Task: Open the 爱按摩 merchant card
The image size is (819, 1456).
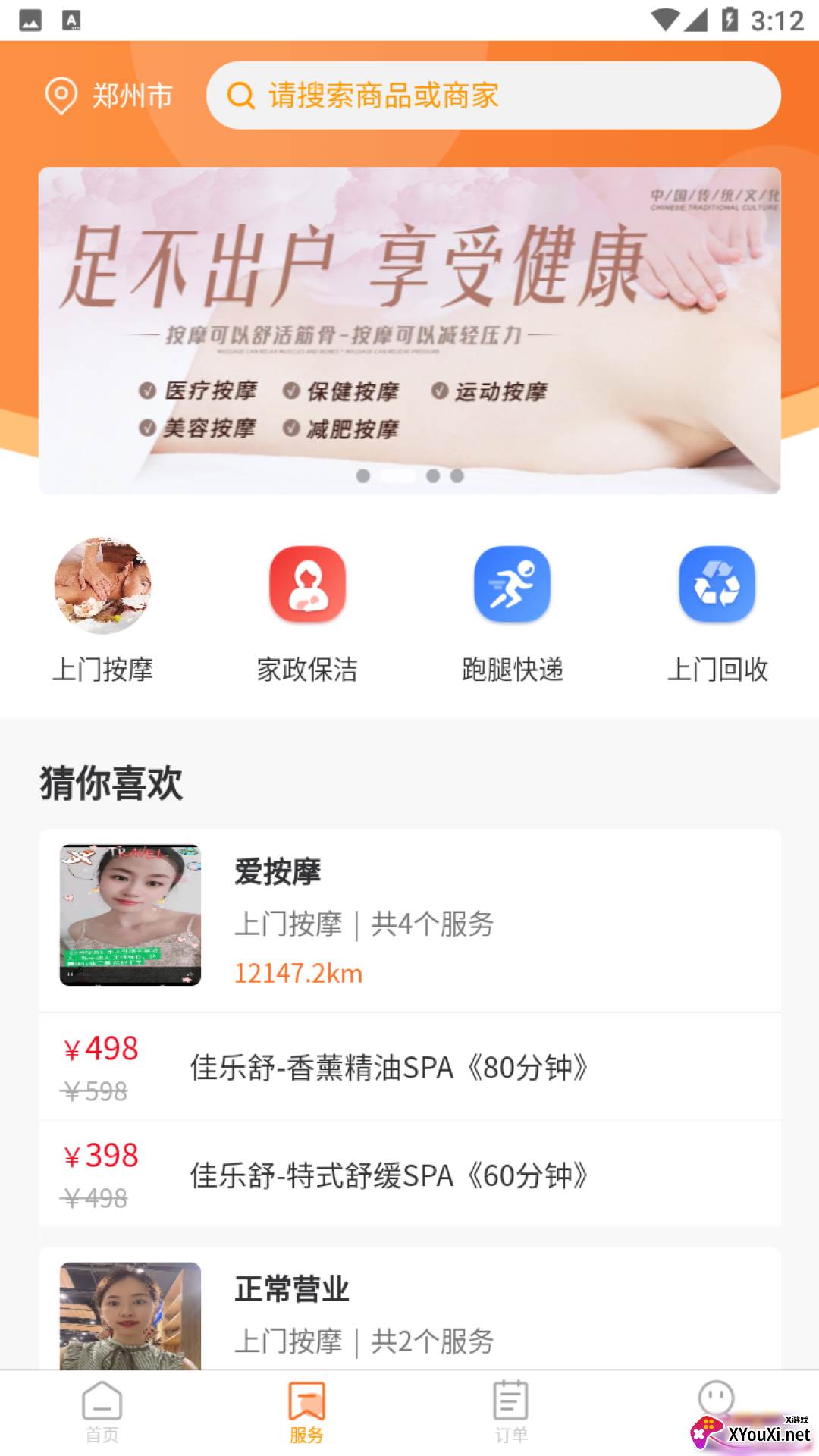Action: tap(409, 920)
